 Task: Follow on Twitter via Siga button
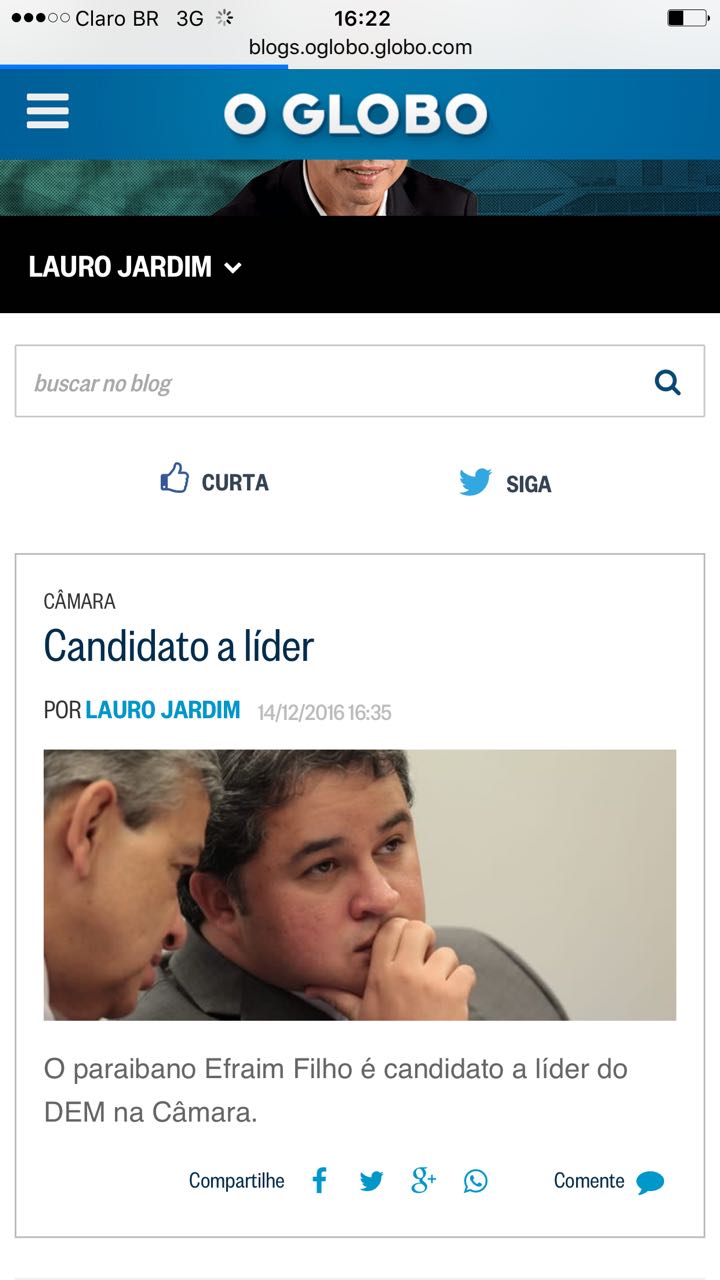tap(506, 483)
